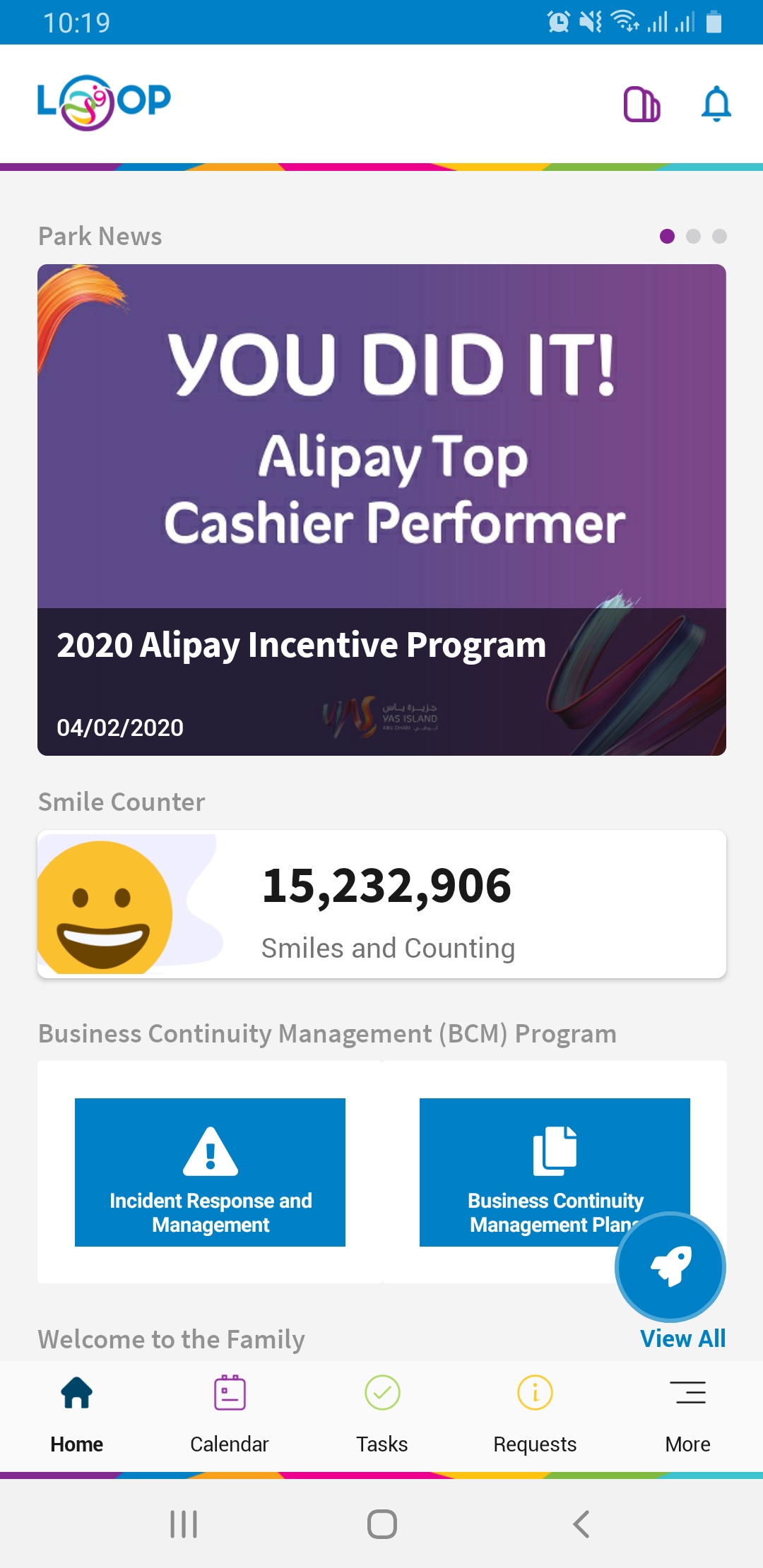Open Incident Response and Management
The height and width of the screenshot is (1568, 763).
210,1172
